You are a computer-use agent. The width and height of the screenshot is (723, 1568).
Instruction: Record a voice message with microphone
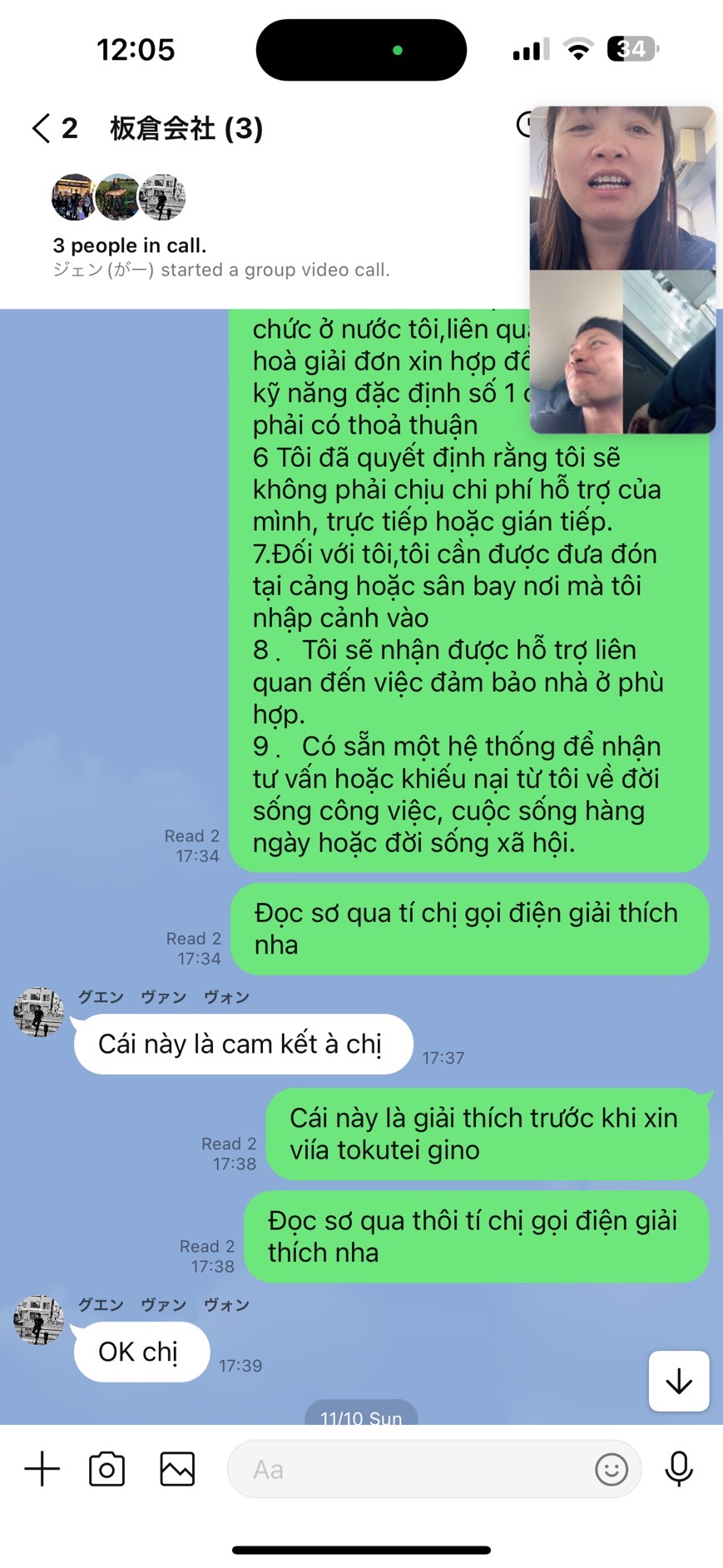[679, 1469]
